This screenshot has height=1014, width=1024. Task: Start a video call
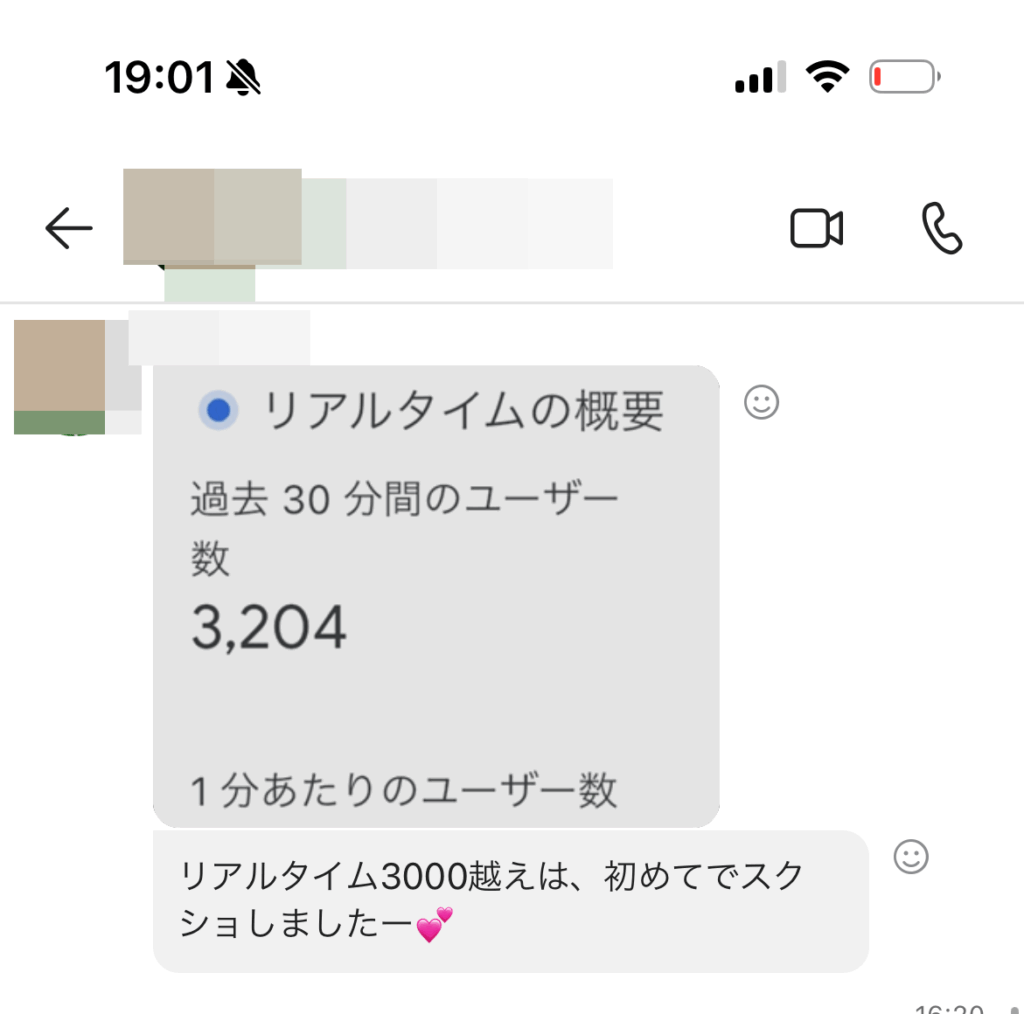[816, 229]
